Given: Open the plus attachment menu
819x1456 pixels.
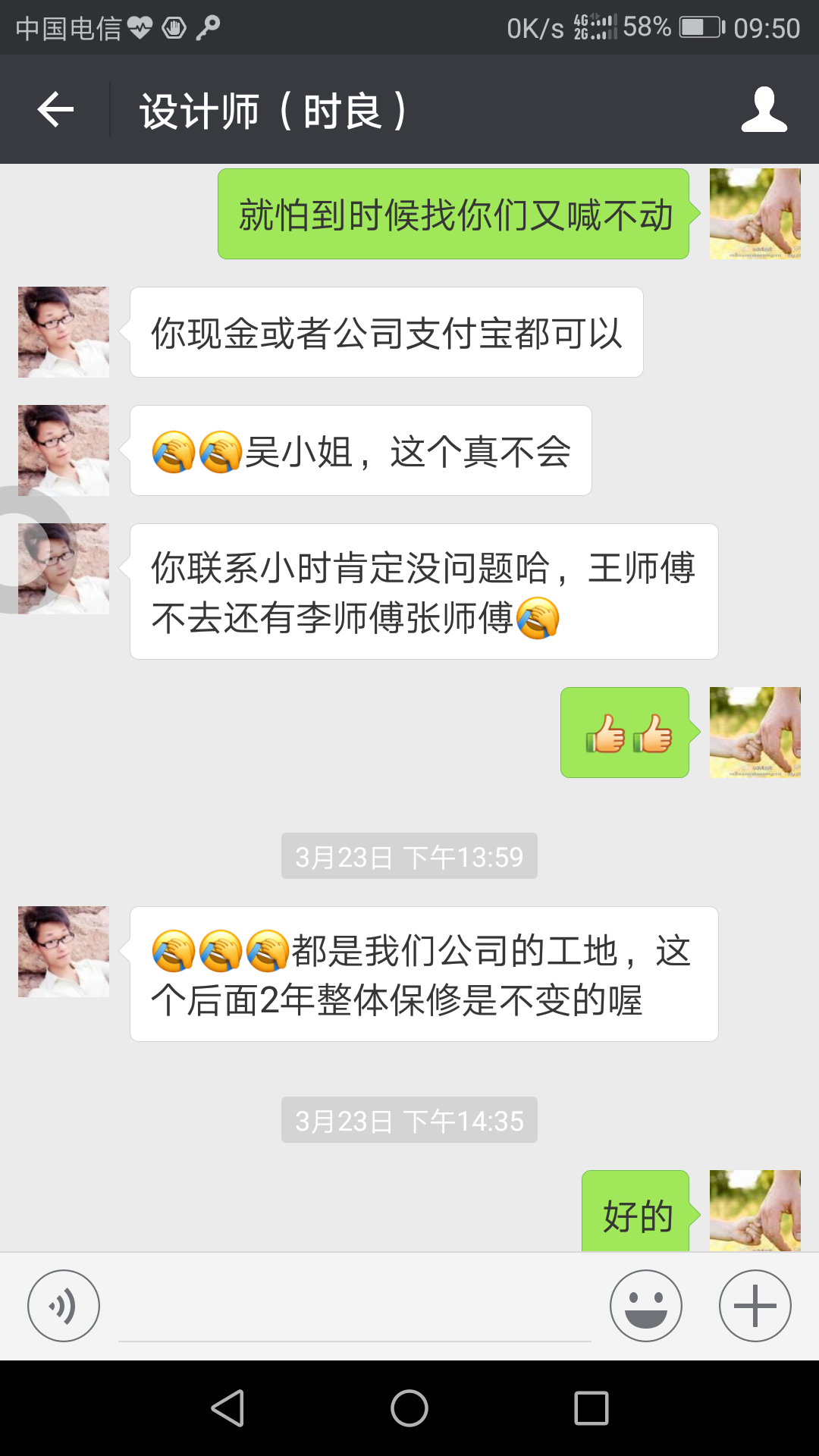Looking at the screenshot, I should pos(755,1306).
